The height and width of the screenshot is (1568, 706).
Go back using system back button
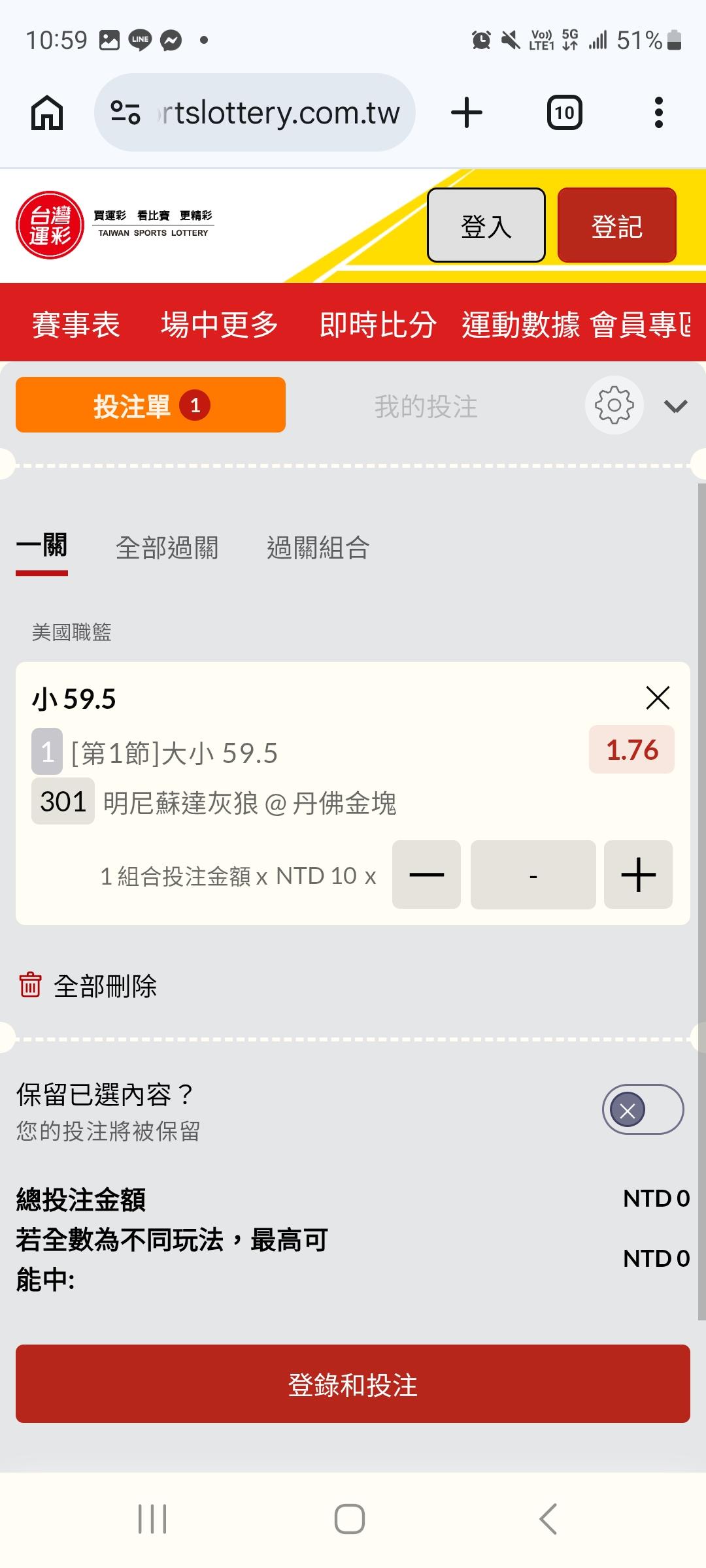pos(548,1518)
